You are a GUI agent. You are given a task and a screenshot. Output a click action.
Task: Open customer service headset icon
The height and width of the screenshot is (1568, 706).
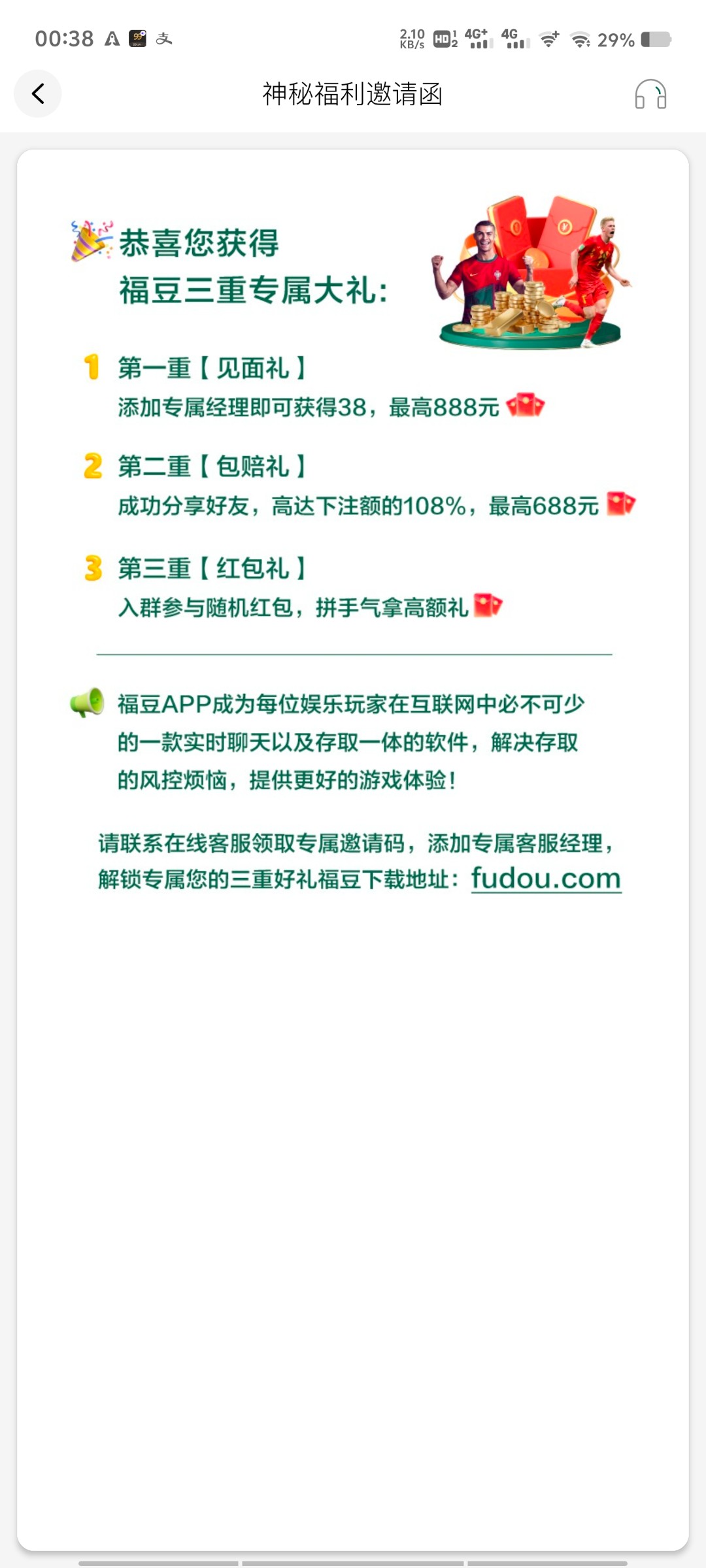point(650,94)
